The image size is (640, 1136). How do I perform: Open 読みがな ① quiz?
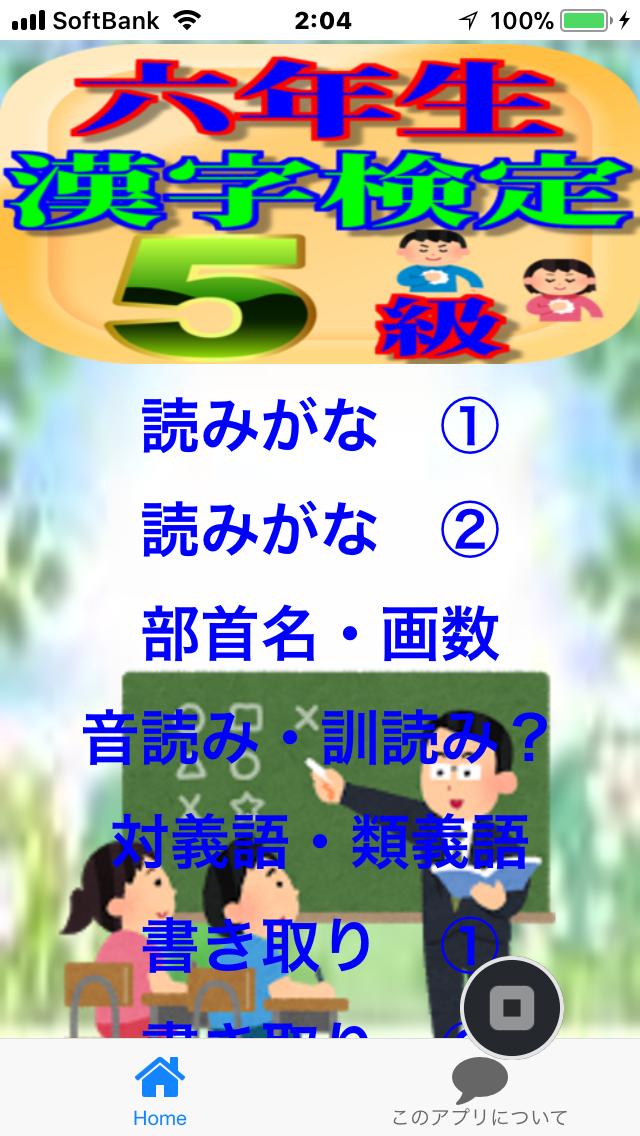coord(320,425)
